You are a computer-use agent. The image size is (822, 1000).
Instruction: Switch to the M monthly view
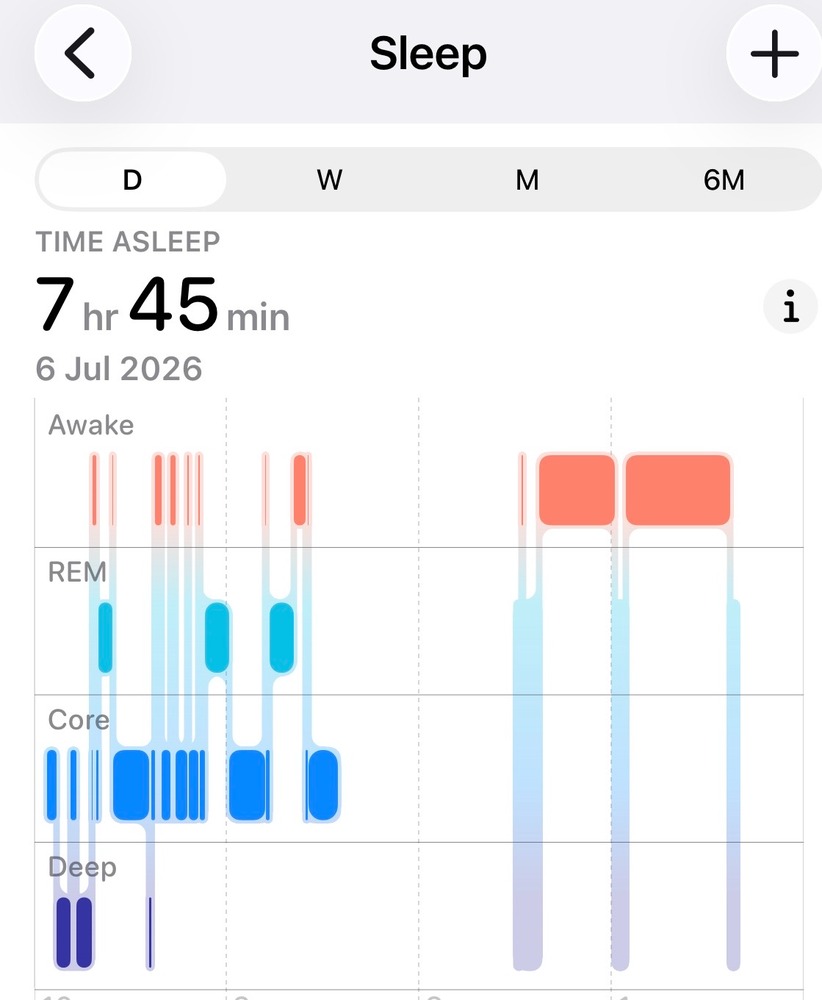pyautogui.click(x=527, y=180)
